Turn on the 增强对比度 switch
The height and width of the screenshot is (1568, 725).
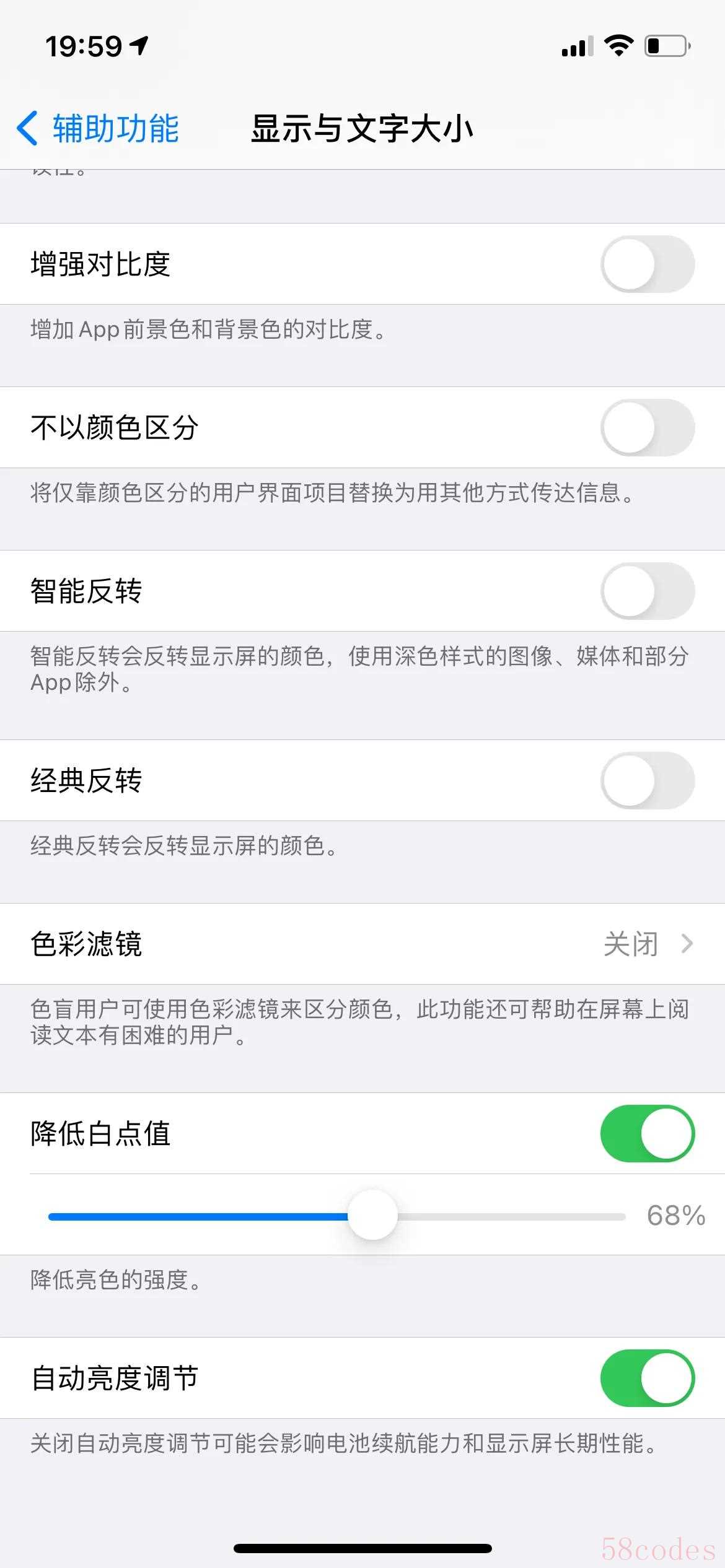coord(647,264)
